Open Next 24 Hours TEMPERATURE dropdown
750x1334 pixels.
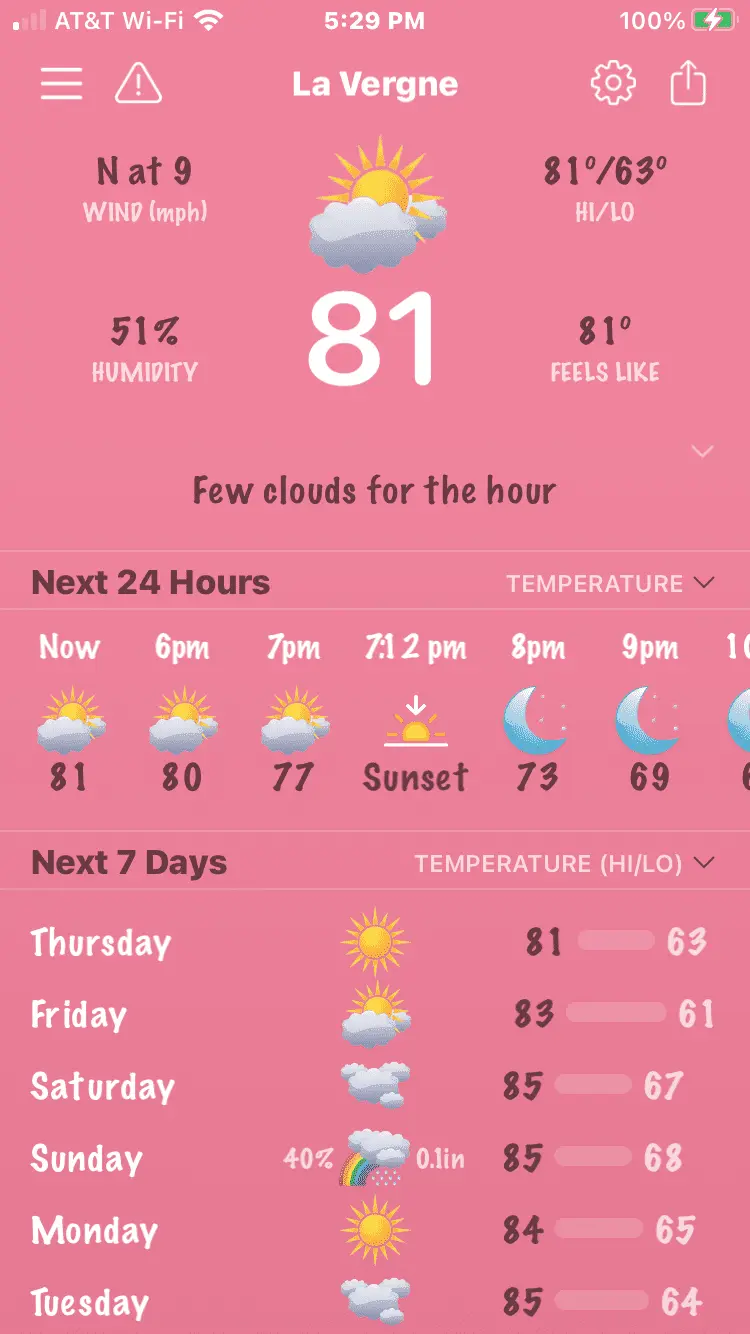point(610,583)
